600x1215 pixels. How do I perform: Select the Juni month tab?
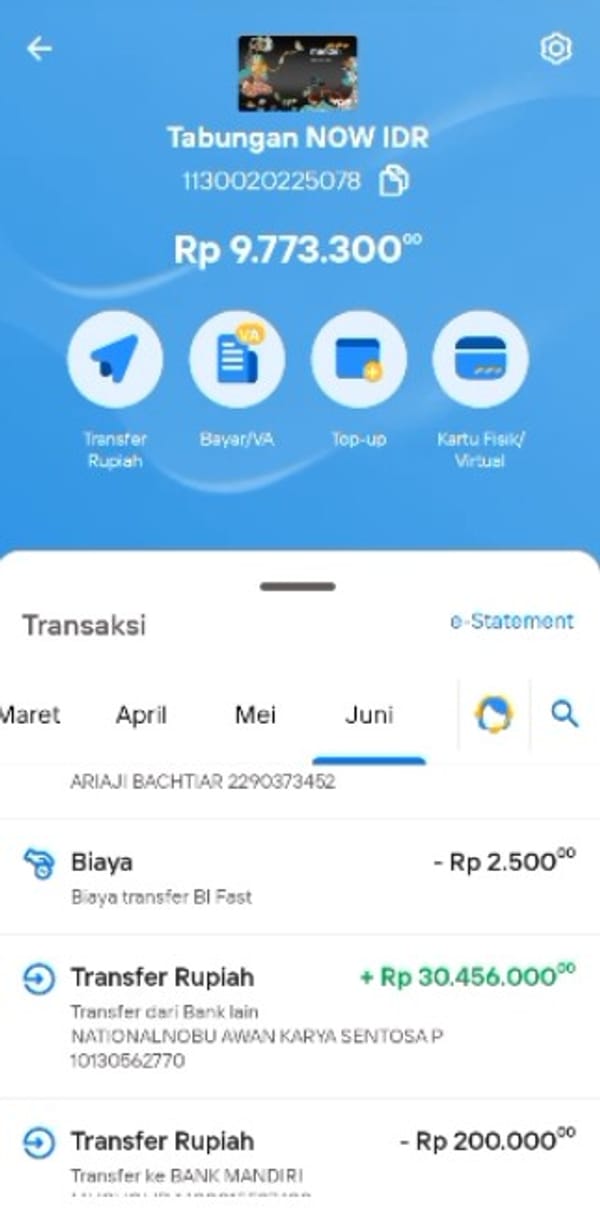(x=369, y=715)
